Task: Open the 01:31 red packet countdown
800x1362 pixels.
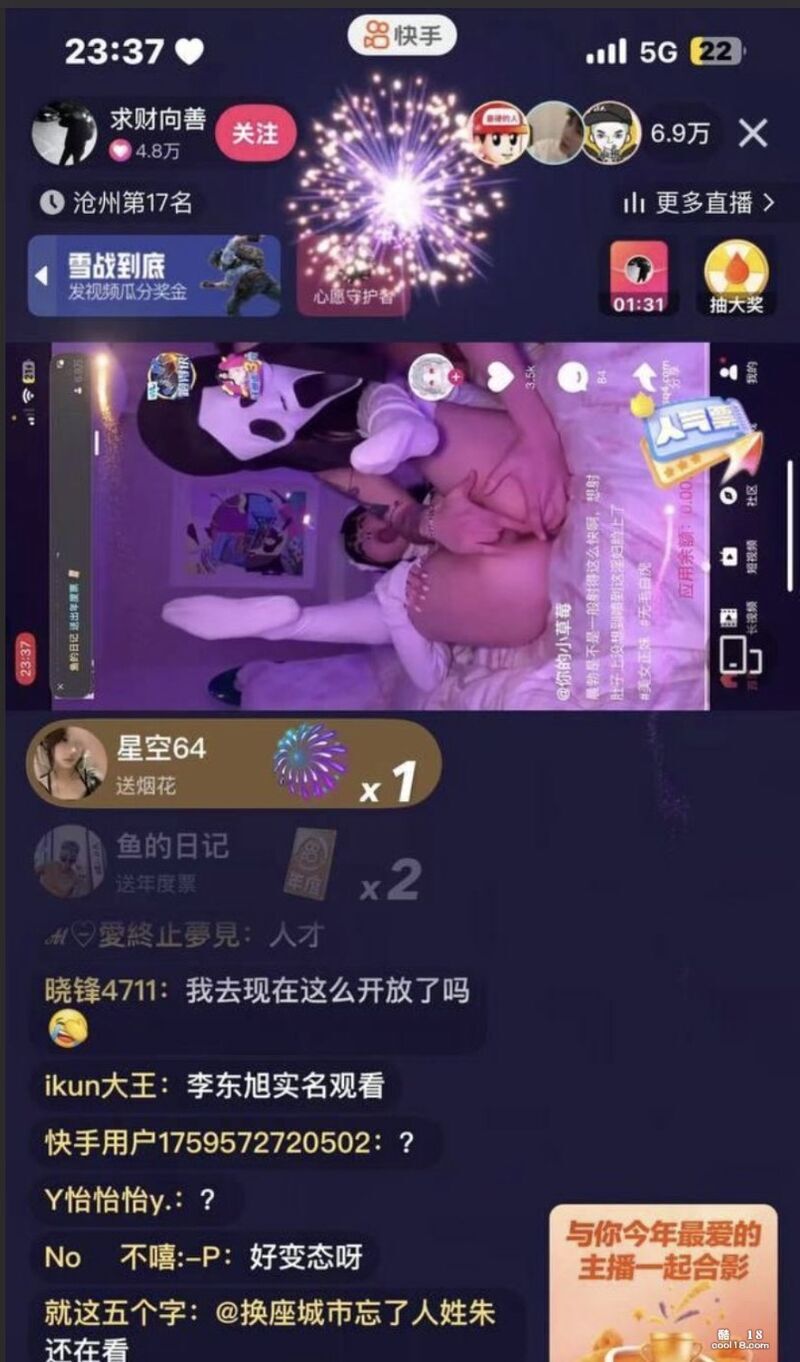Action: point(639,277)
